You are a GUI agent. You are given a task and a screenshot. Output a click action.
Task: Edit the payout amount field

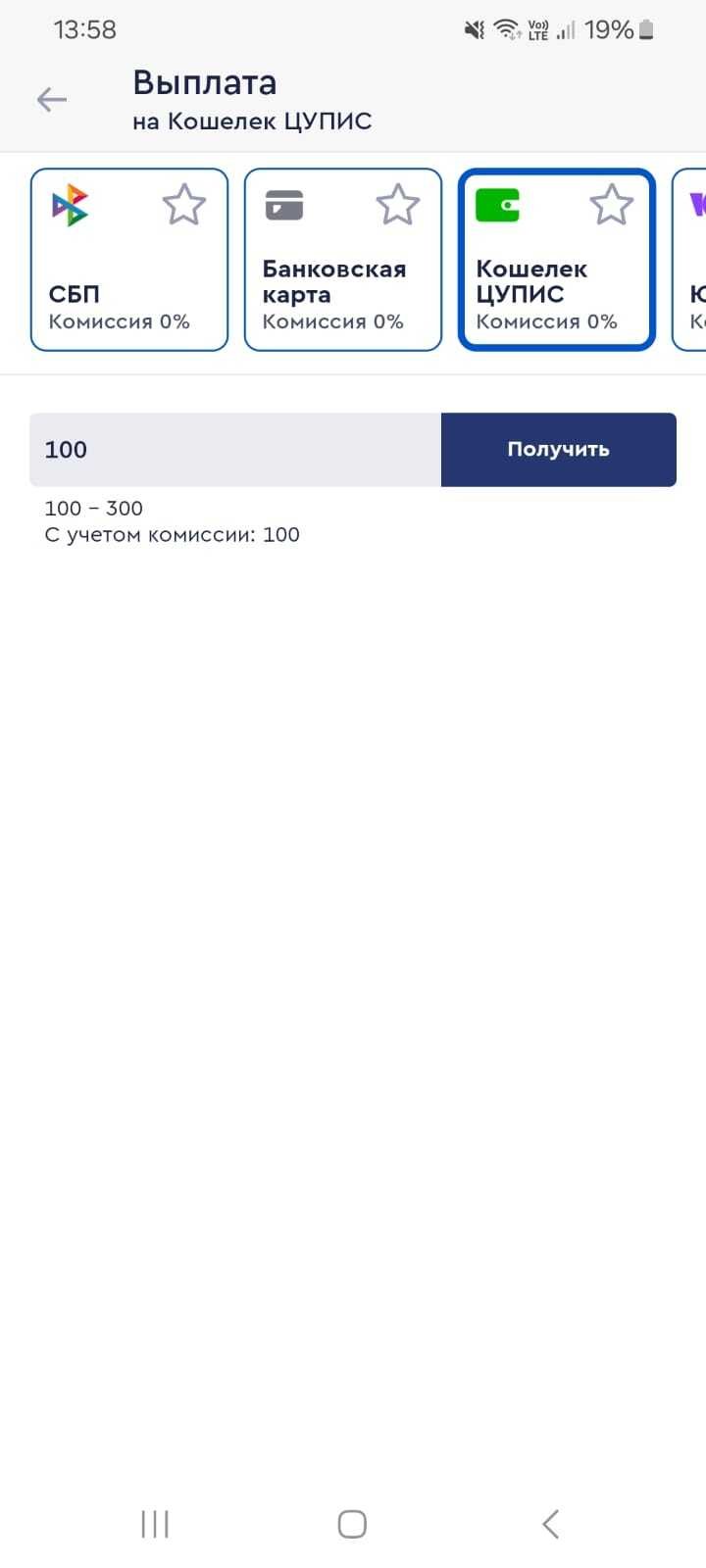(x=235, y=450)
